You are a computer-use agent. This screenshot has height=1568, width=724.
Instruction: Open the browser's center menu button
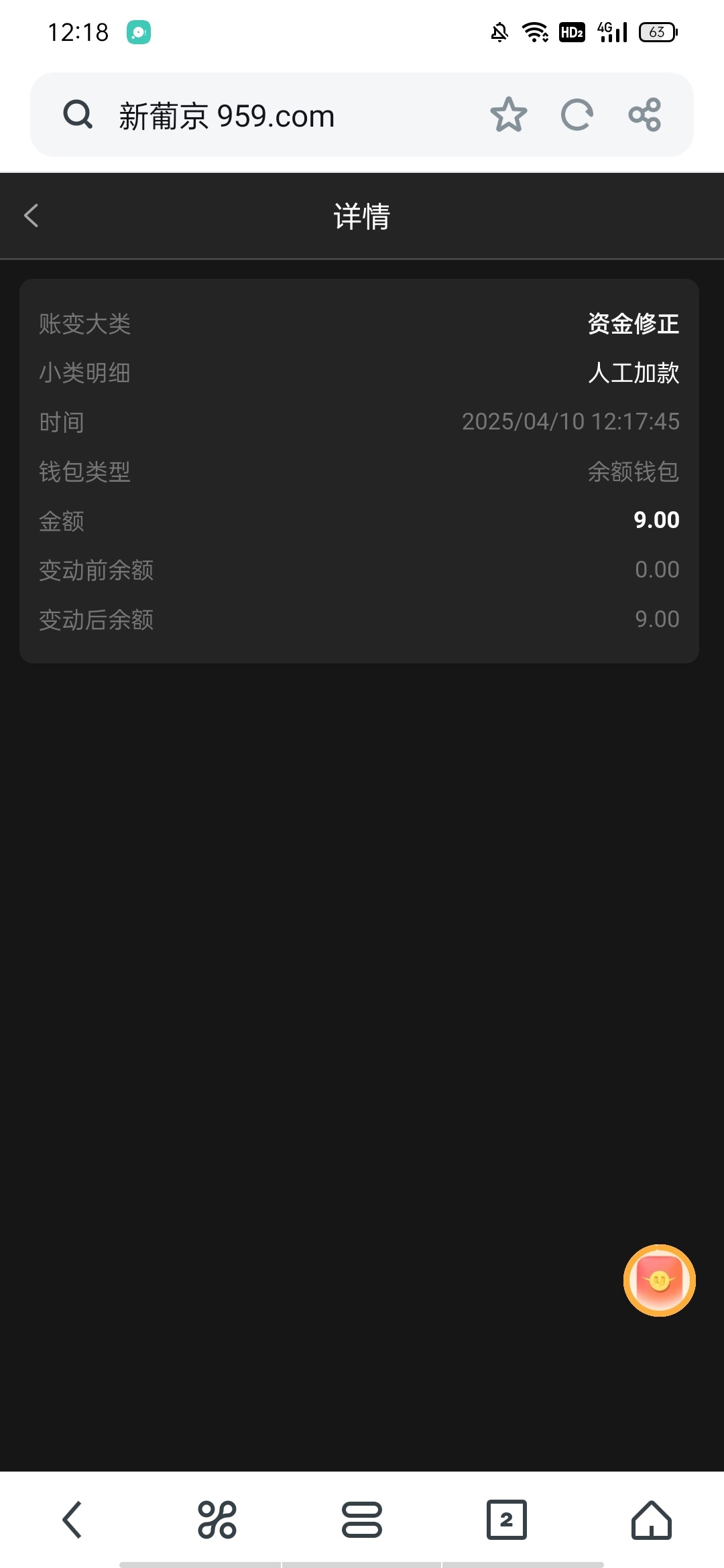click(362, 1519)
